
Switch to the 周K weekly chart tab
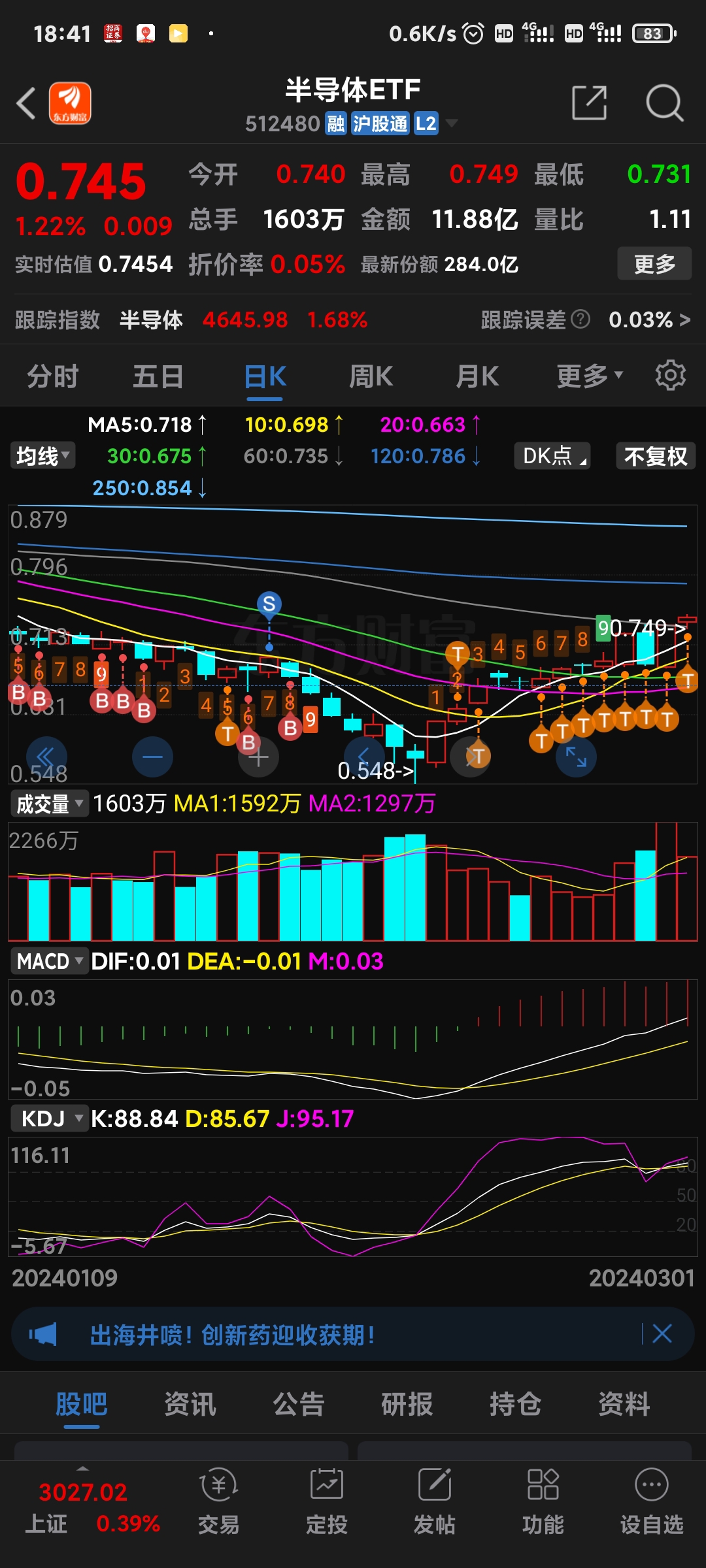(370, 376)
